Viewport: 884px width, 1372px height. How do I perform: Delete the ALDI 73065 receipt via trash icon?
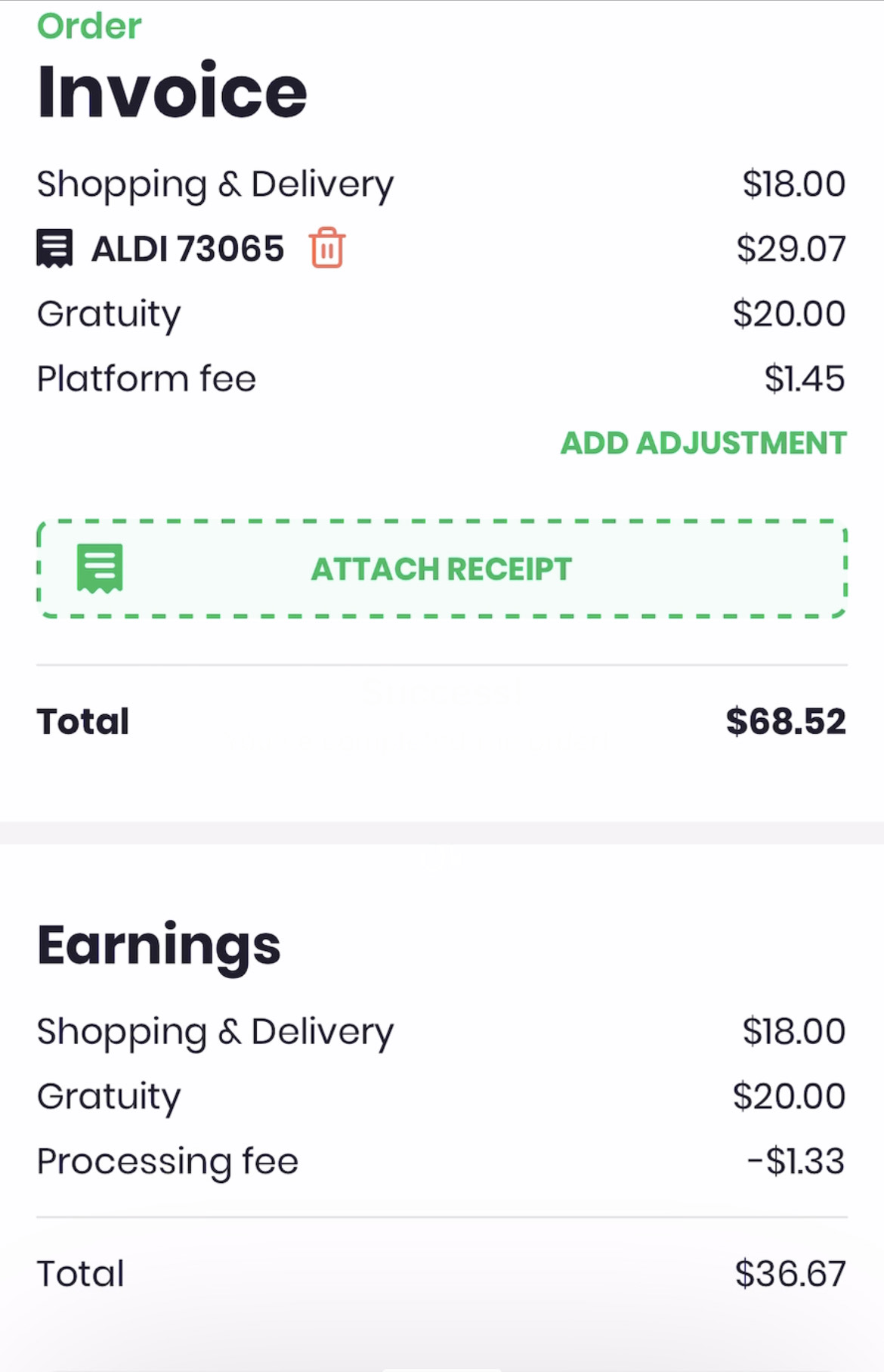click(326, 248)
